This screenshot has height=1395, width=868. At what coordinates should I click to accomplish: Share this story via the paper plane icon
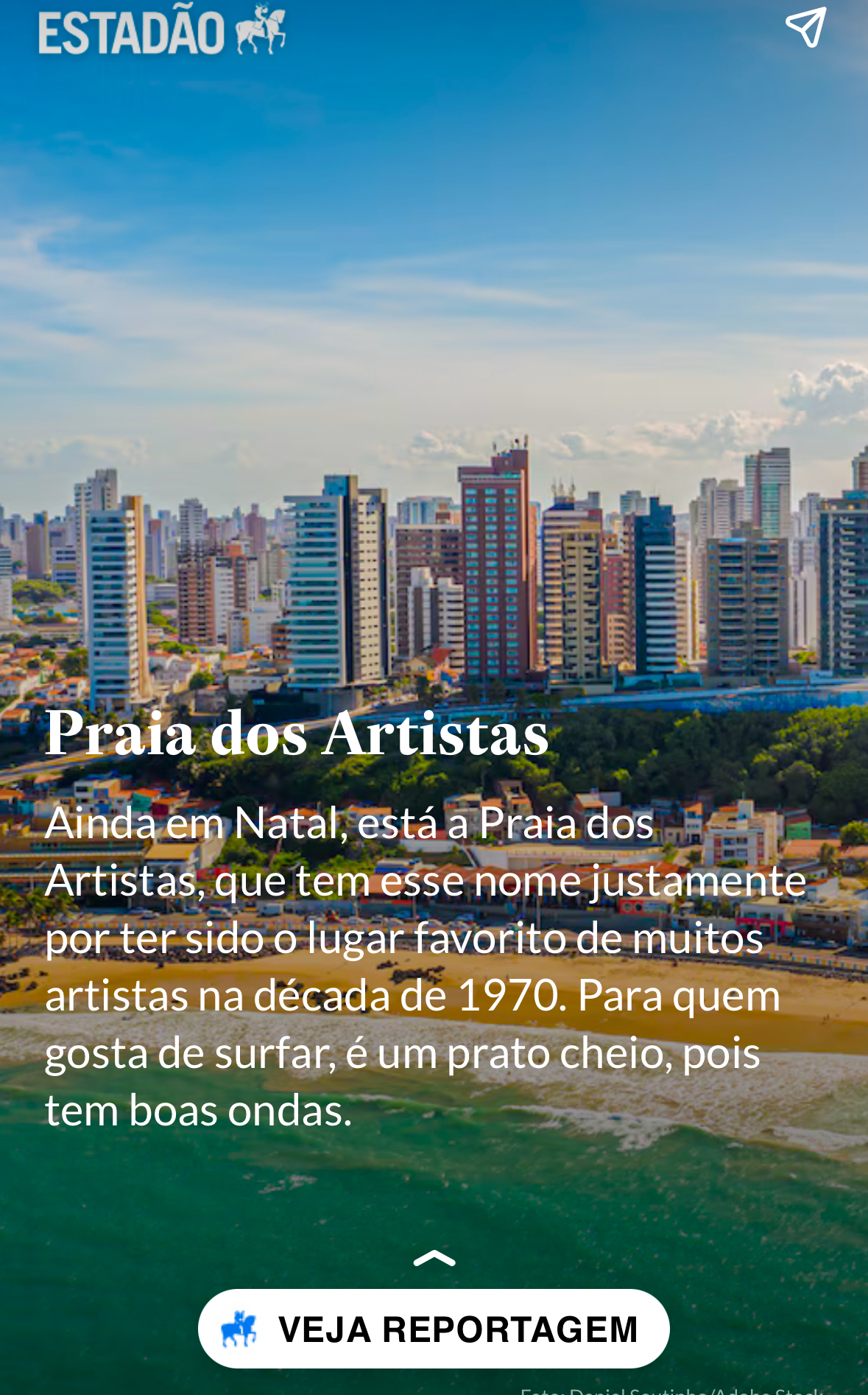(805, 28)
